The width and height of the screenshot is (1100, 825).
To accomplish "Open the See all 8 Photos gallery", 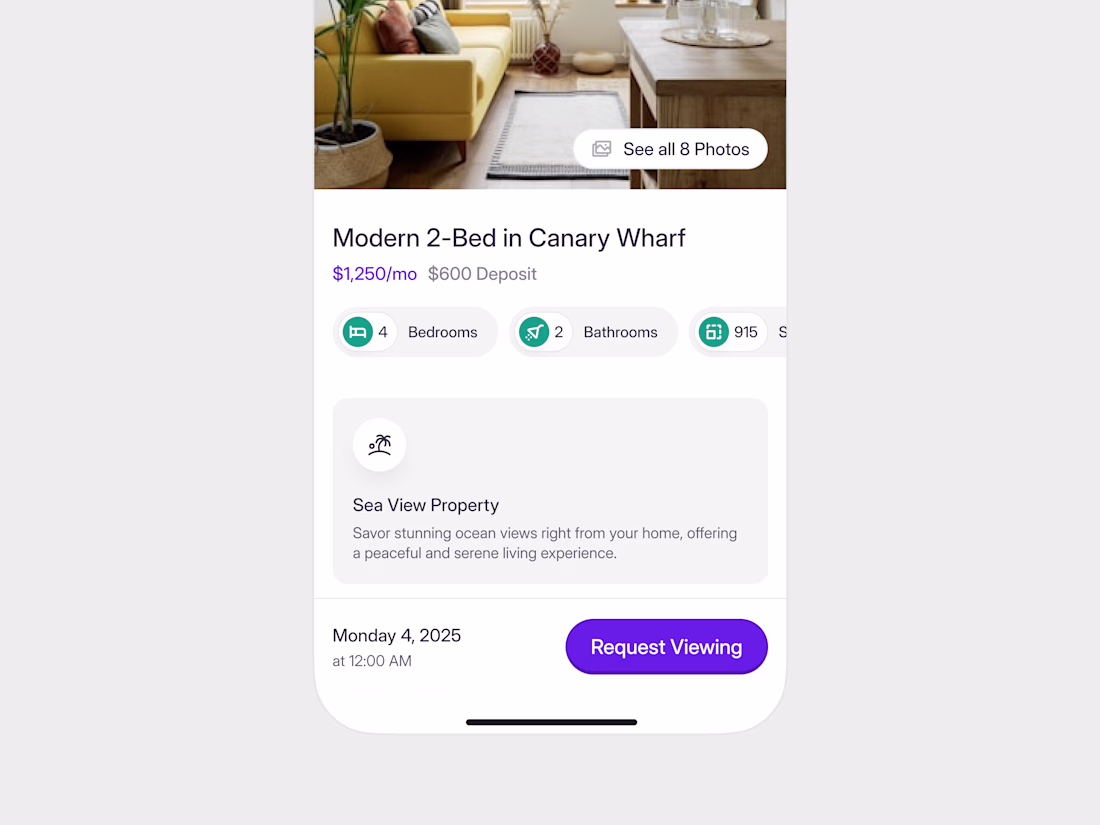I will point(670,149).
